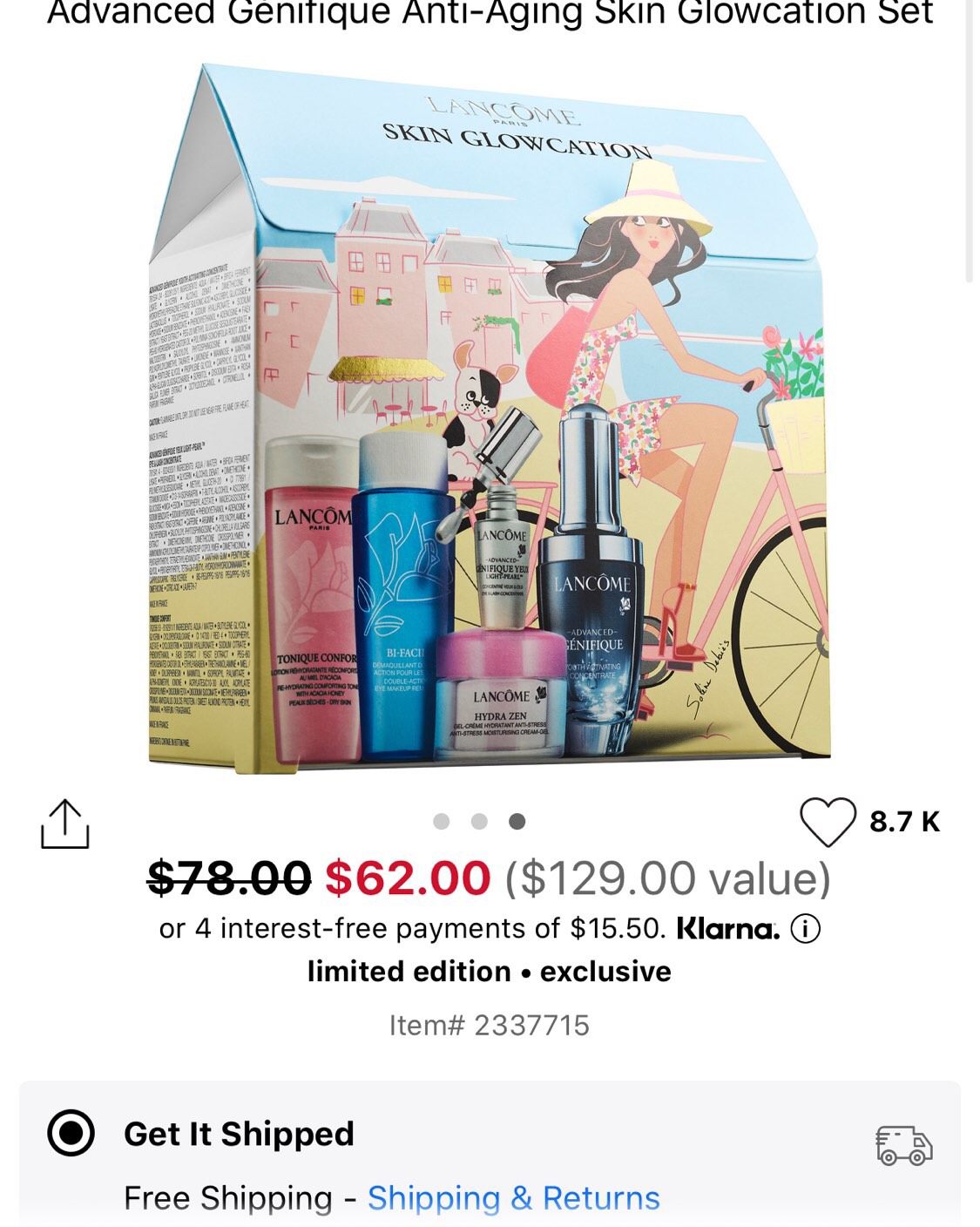Open the Skin Glowcation product image
The height and width of the screenshot is (1227, 980).
coord(490,418)
